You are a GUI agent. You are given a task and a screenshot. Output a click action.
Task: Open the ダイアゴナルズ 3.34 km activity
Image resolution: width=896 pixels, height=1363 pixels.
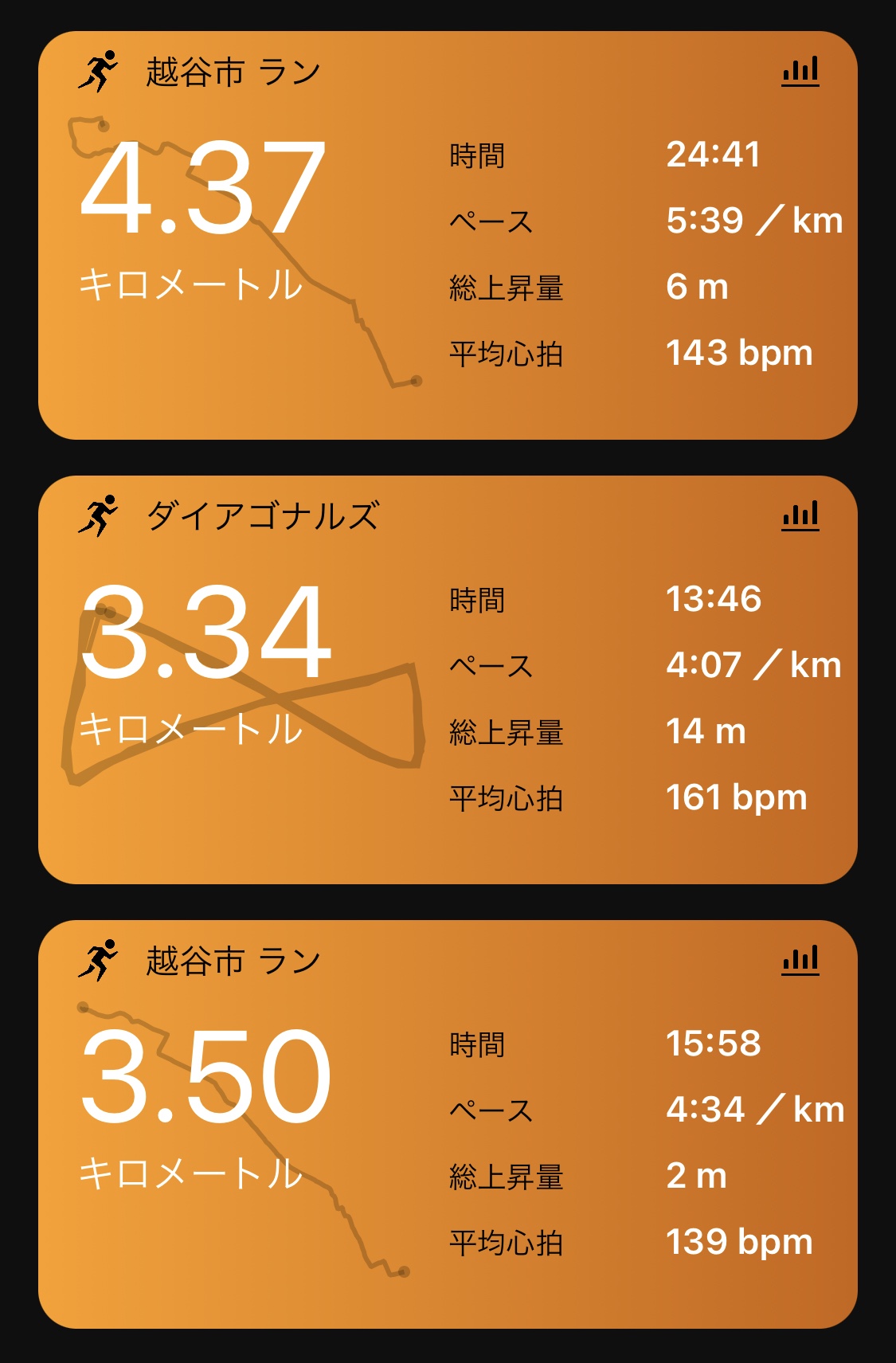click(x=446, y=680)
